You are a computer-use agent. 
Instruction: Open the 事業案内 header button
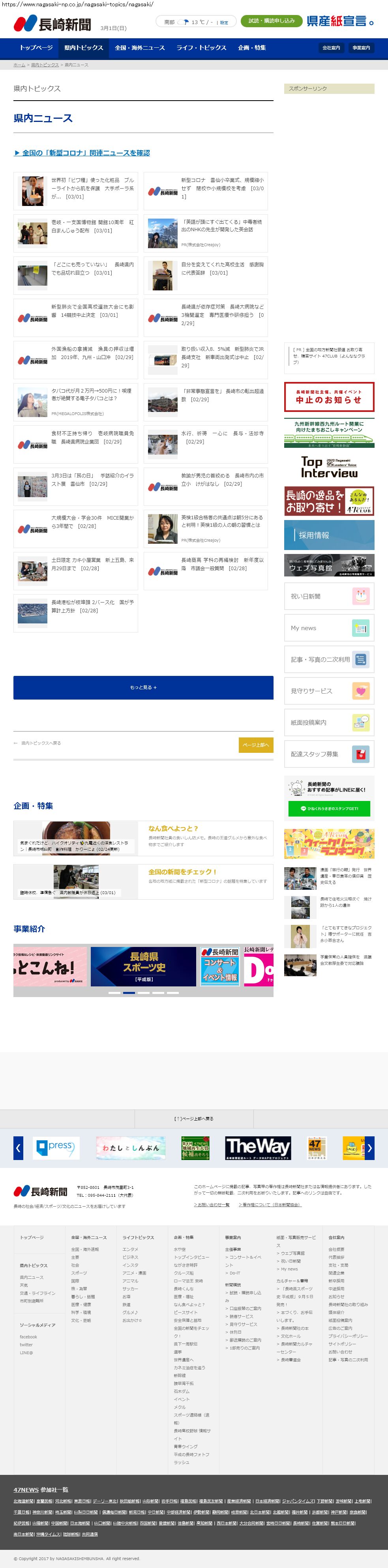[x=361, y=47]
